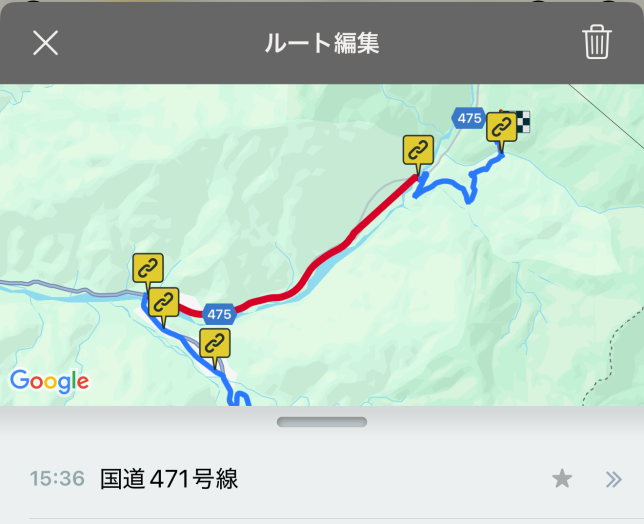
Task: Close the route editing screen
Action: pyautogui.click(x=46, y=43)
